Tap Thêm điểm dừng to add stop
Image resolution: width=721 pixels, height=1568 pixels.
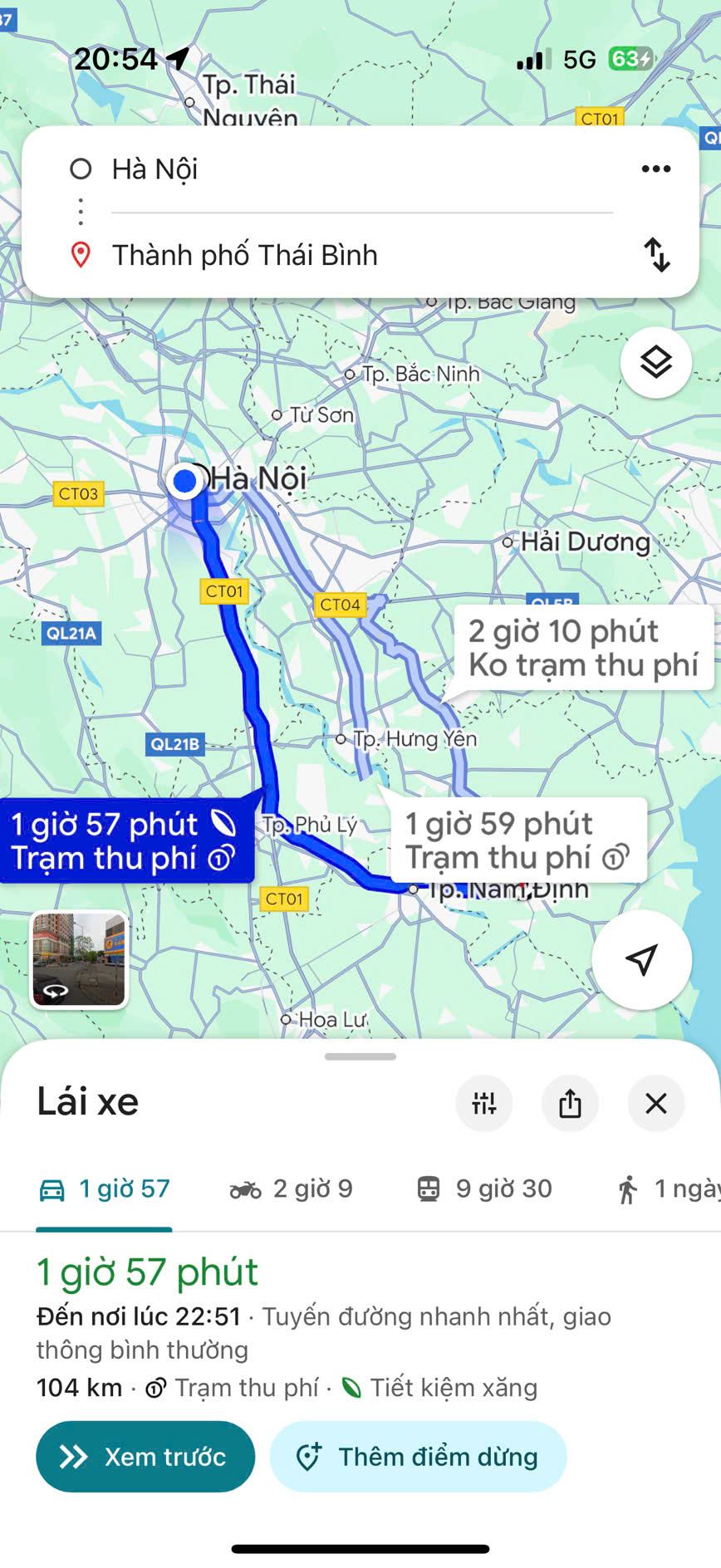pyautogui.click(x=418, y=1457)
